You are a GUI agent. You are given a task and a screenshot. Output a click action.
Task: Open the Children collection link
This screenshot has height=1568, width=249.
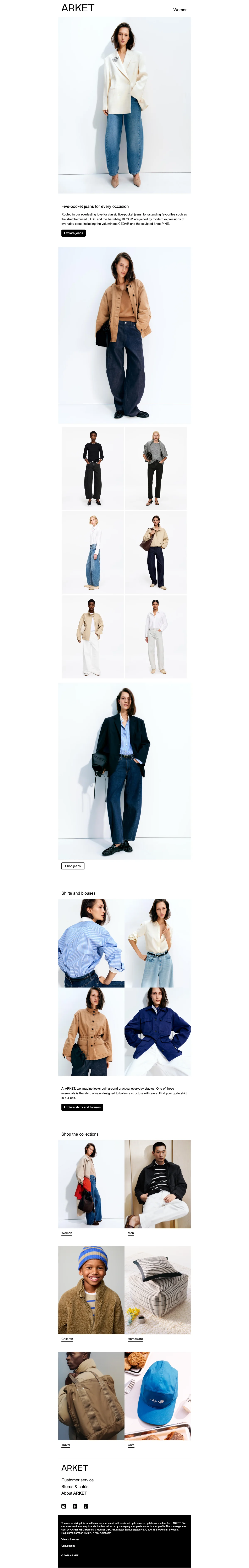67,1338
